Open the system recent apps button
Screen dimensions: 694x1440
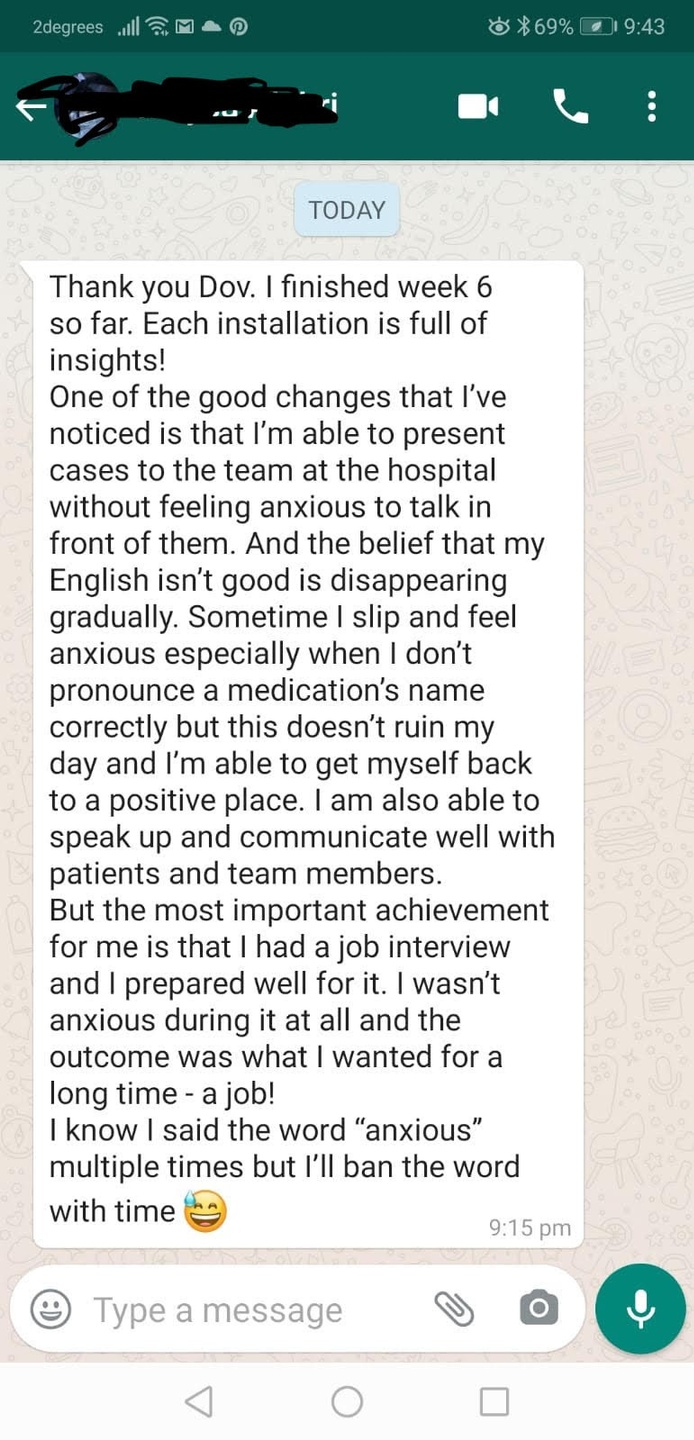coord(494,1401)
